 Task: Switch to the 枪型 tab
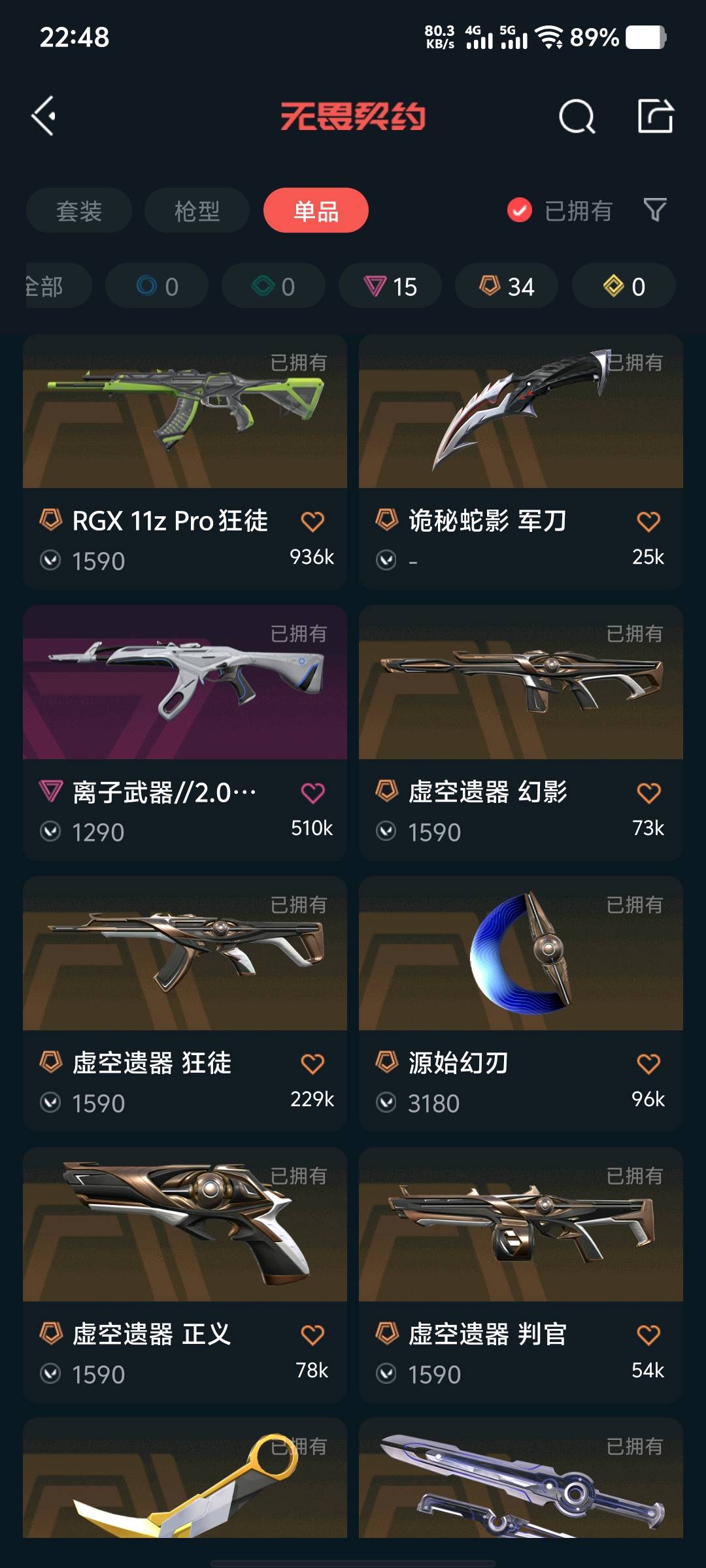(x=197, y=210)
